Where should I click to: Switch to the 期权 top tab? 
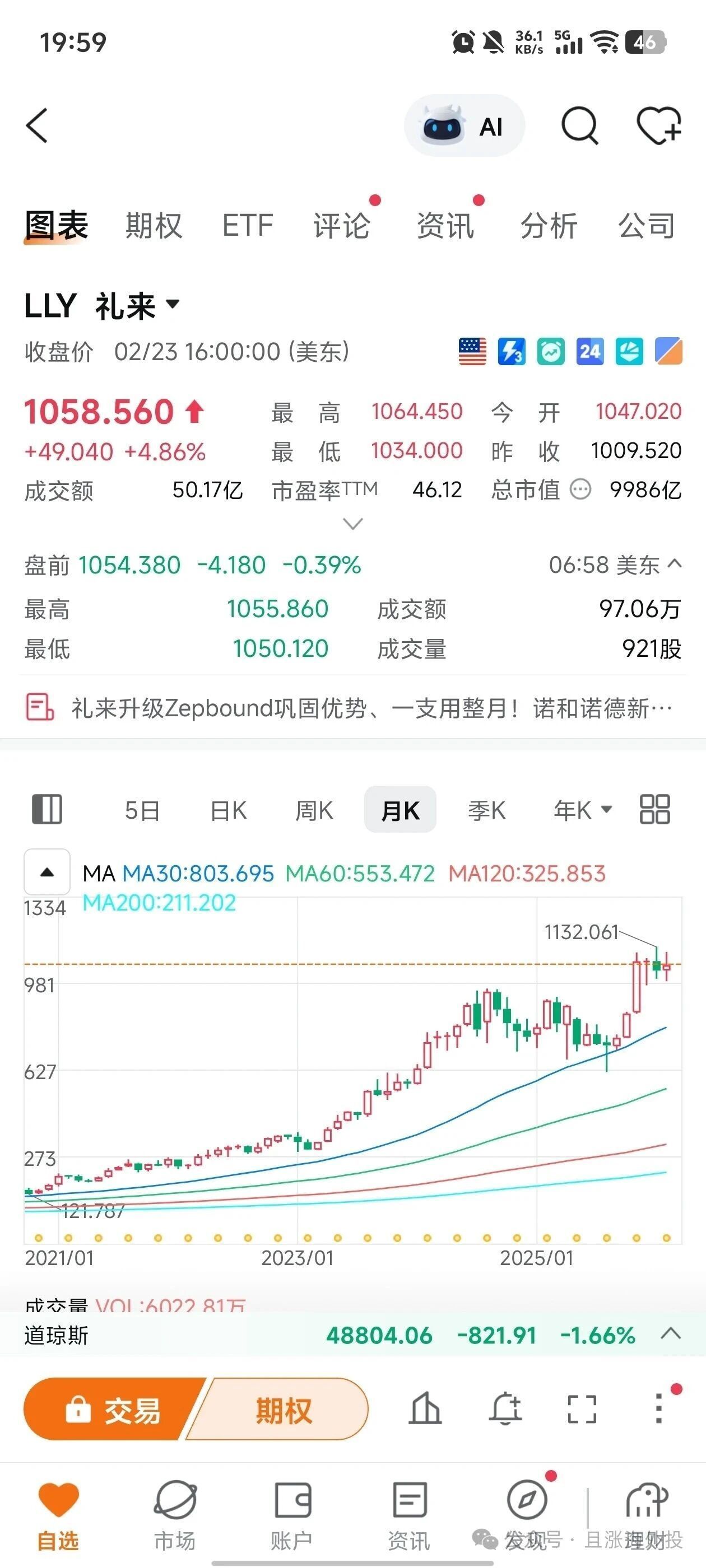pyautogui.click(x=154, y=226)
